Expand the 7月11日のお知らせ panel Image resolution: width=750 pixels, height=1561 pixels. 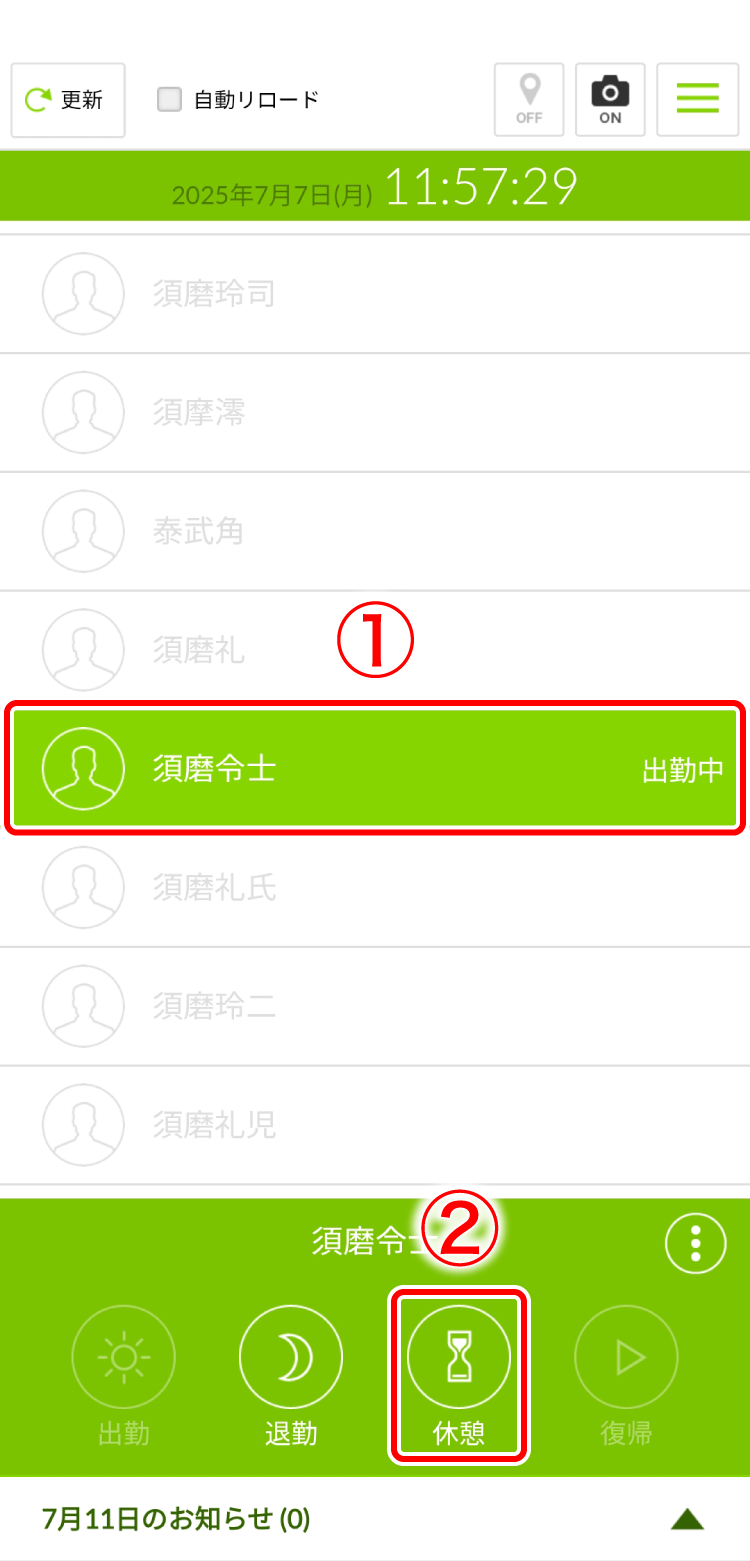click(687, 1519)
